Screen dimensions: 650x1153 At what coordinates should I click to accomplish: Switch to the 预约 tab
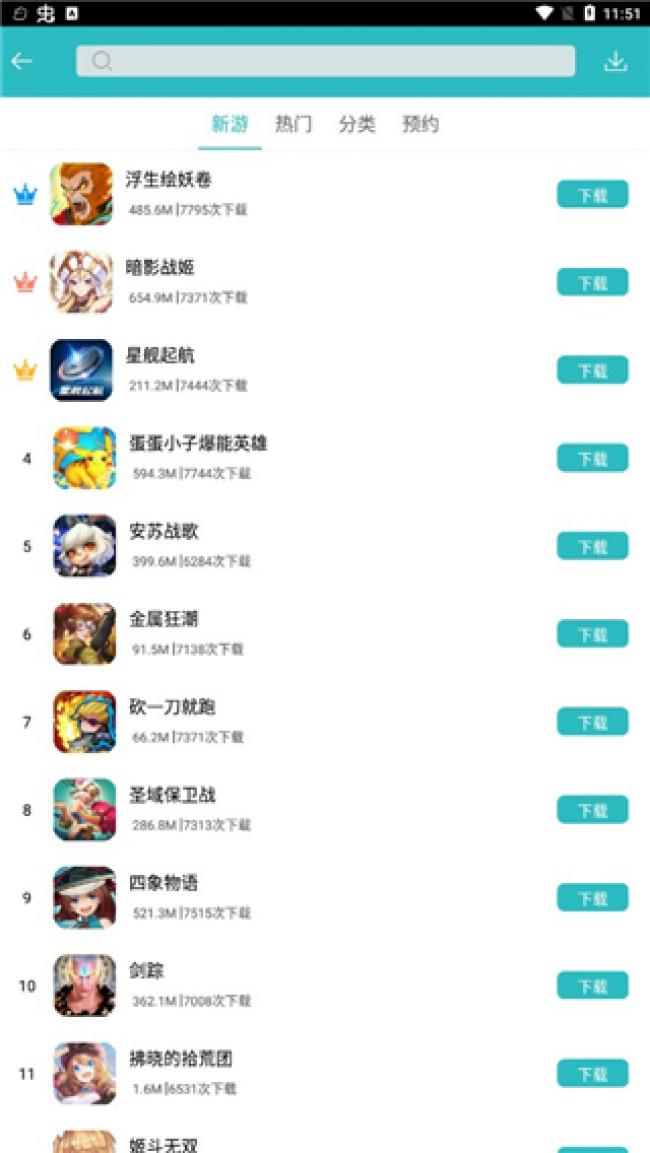click(420, 125)
